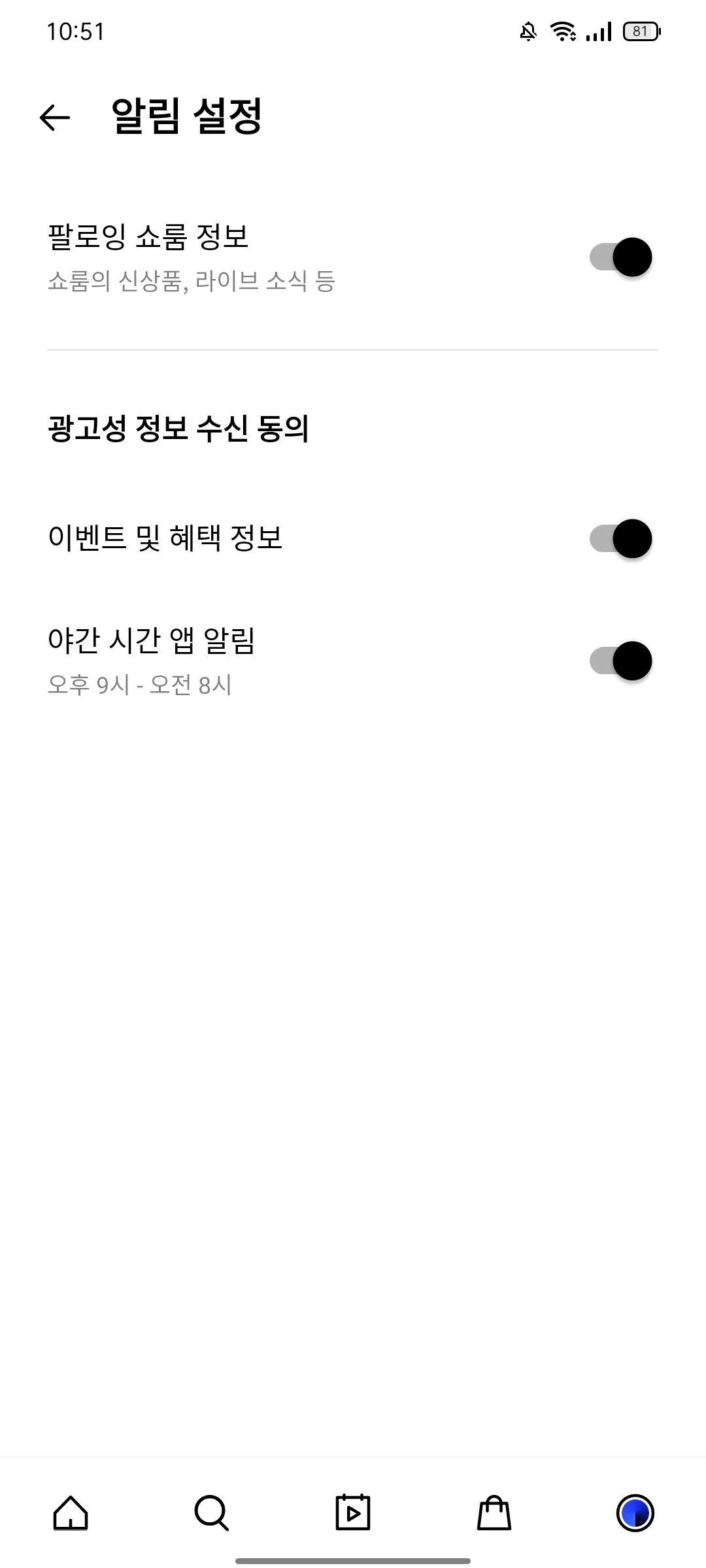Turn off 이벤트 및 혜택 정보 switch

click(620, 539)
